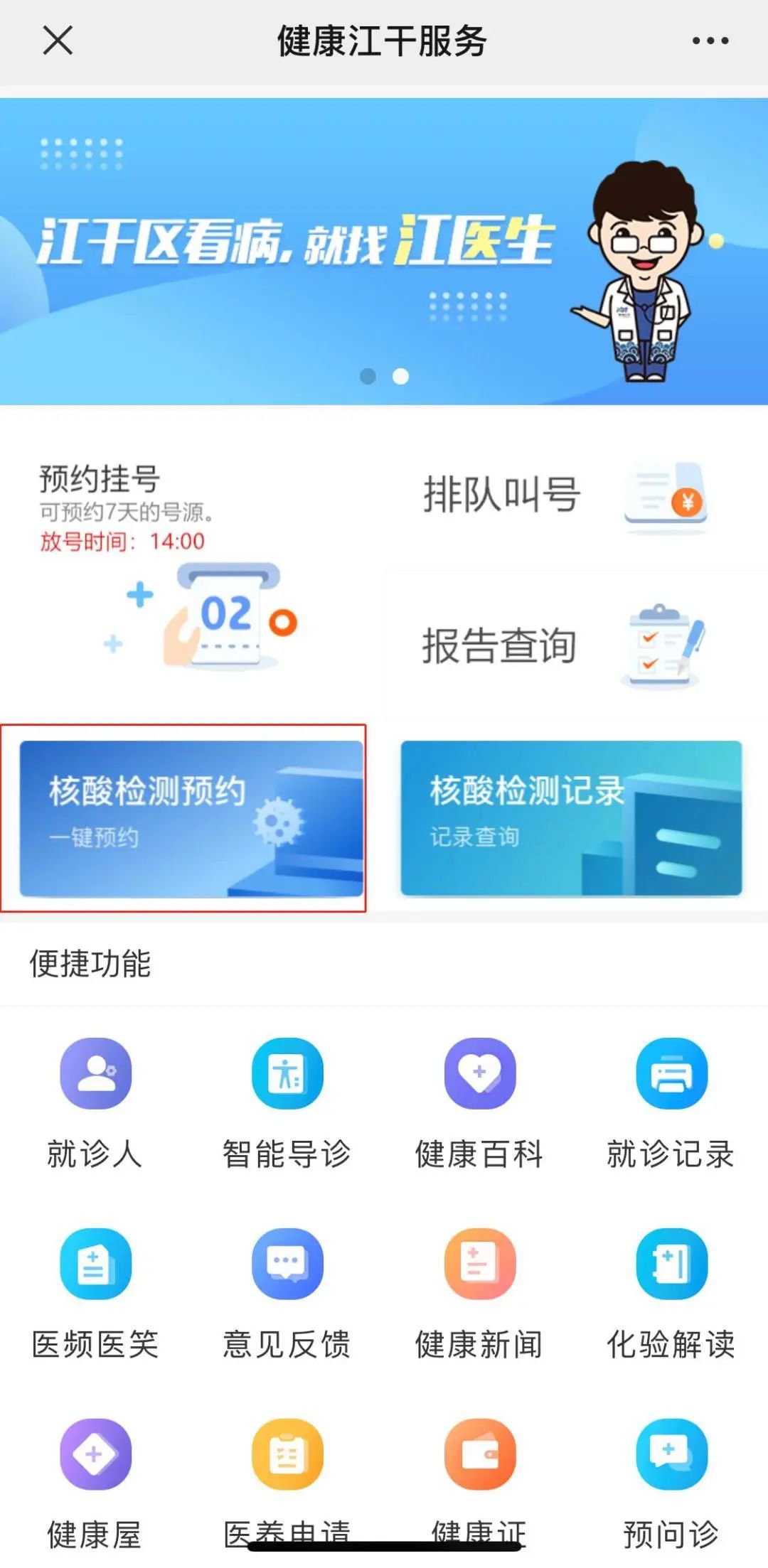Open 报告查询 report lookup
Image resolution: width=768 pixels, height=1568 pixels.
tap(565, 645)
